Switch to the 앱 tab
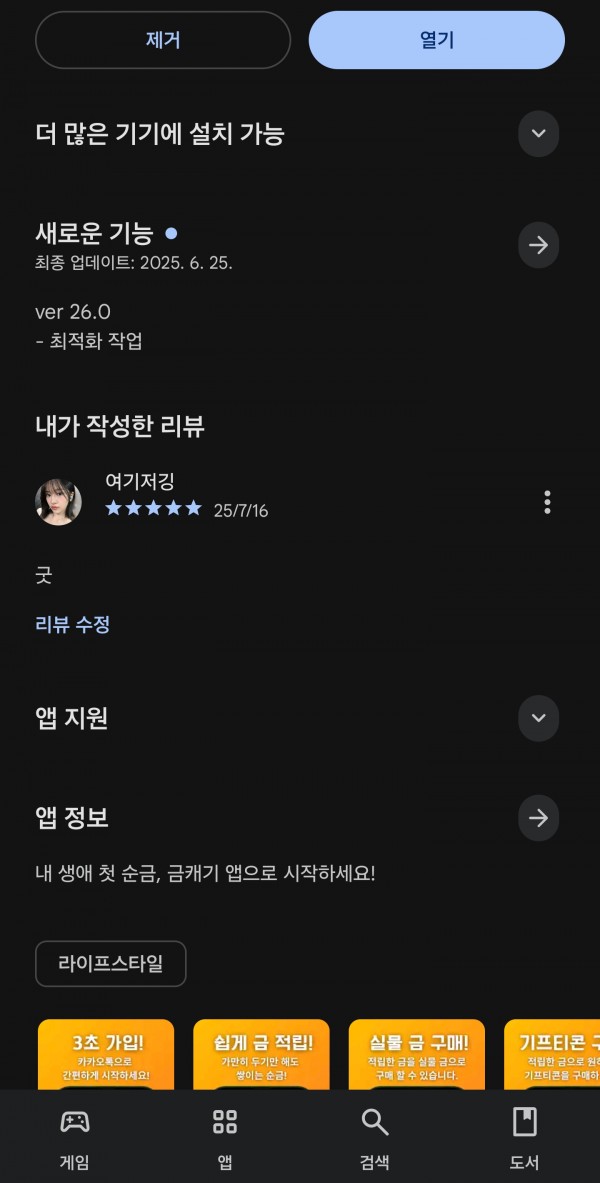 [x=225, y=1139]
